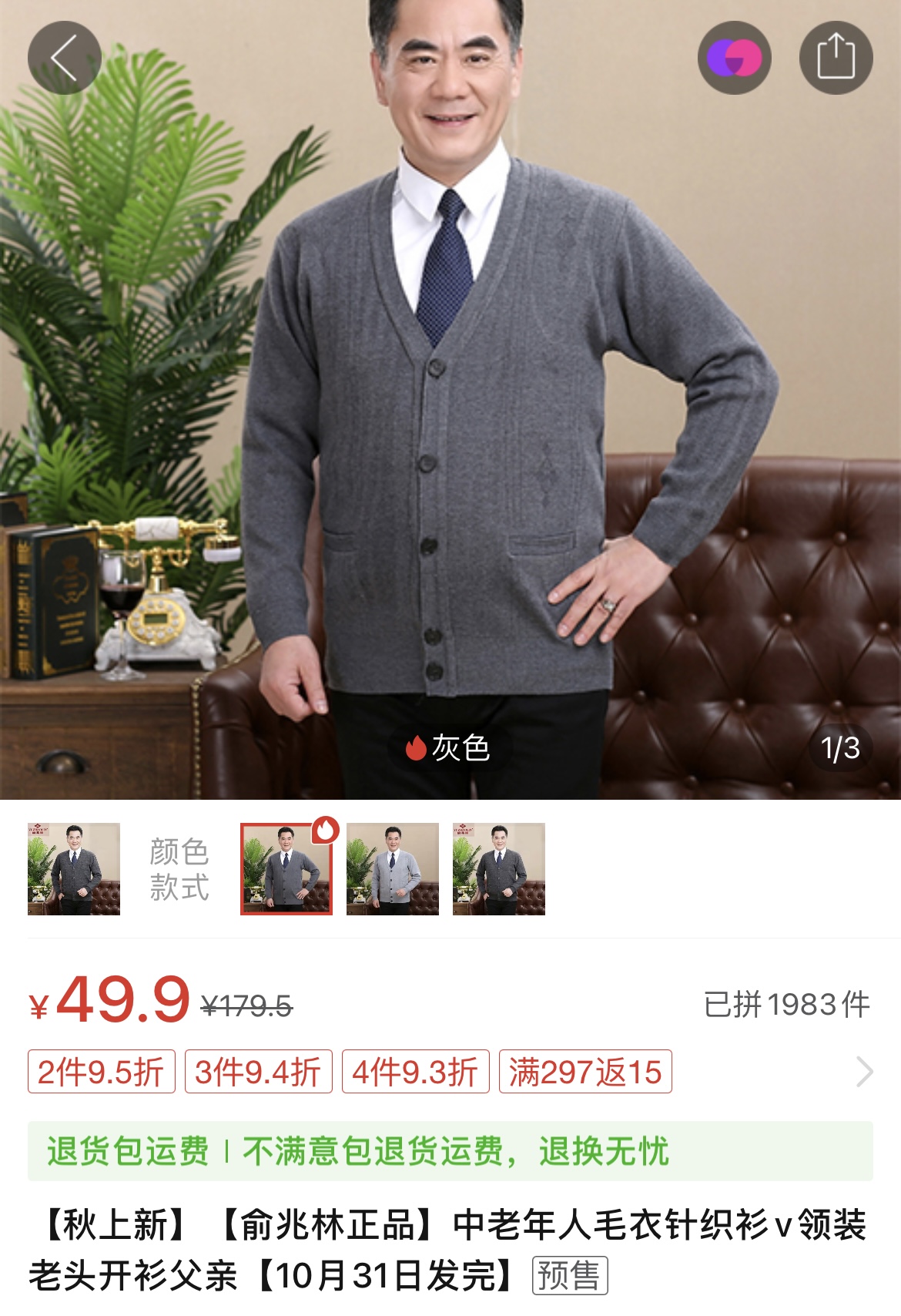This screenshot has height=1316, width=901.
Task: Go back using the arrow icon
Action: coord(65,58)
